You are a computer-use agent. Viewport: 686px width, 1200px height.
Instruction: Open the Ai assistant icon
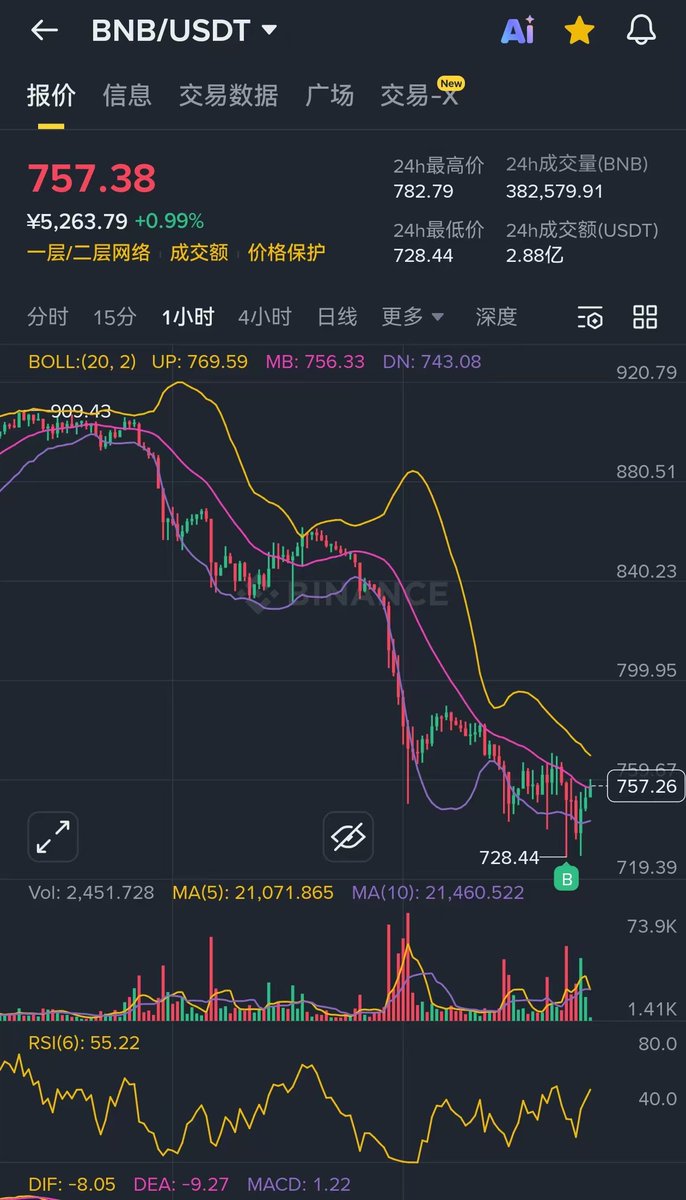(x=517, y=31)
